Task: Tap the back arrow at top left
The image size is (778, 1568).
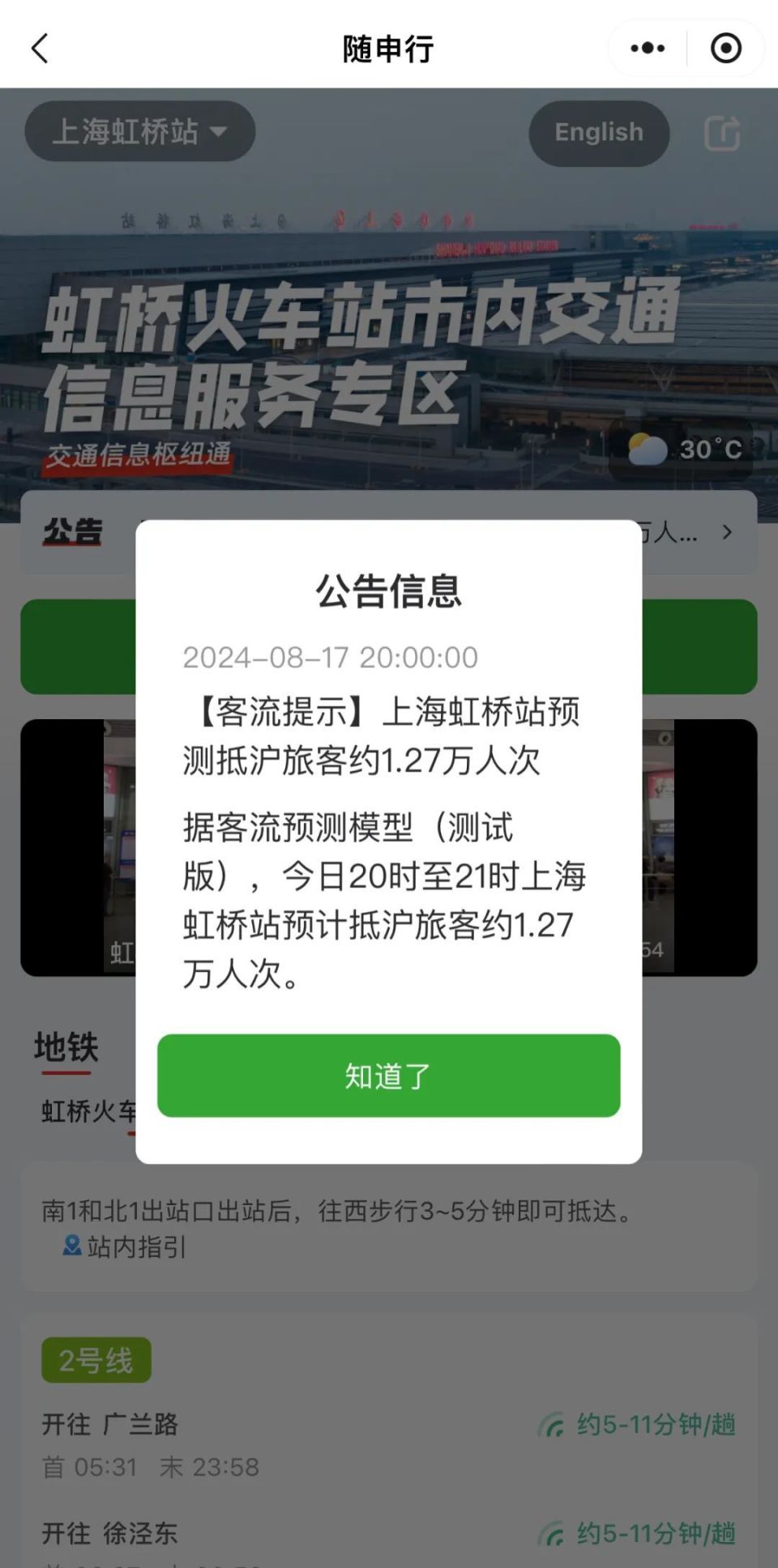Action: click(x=39, y=49)
